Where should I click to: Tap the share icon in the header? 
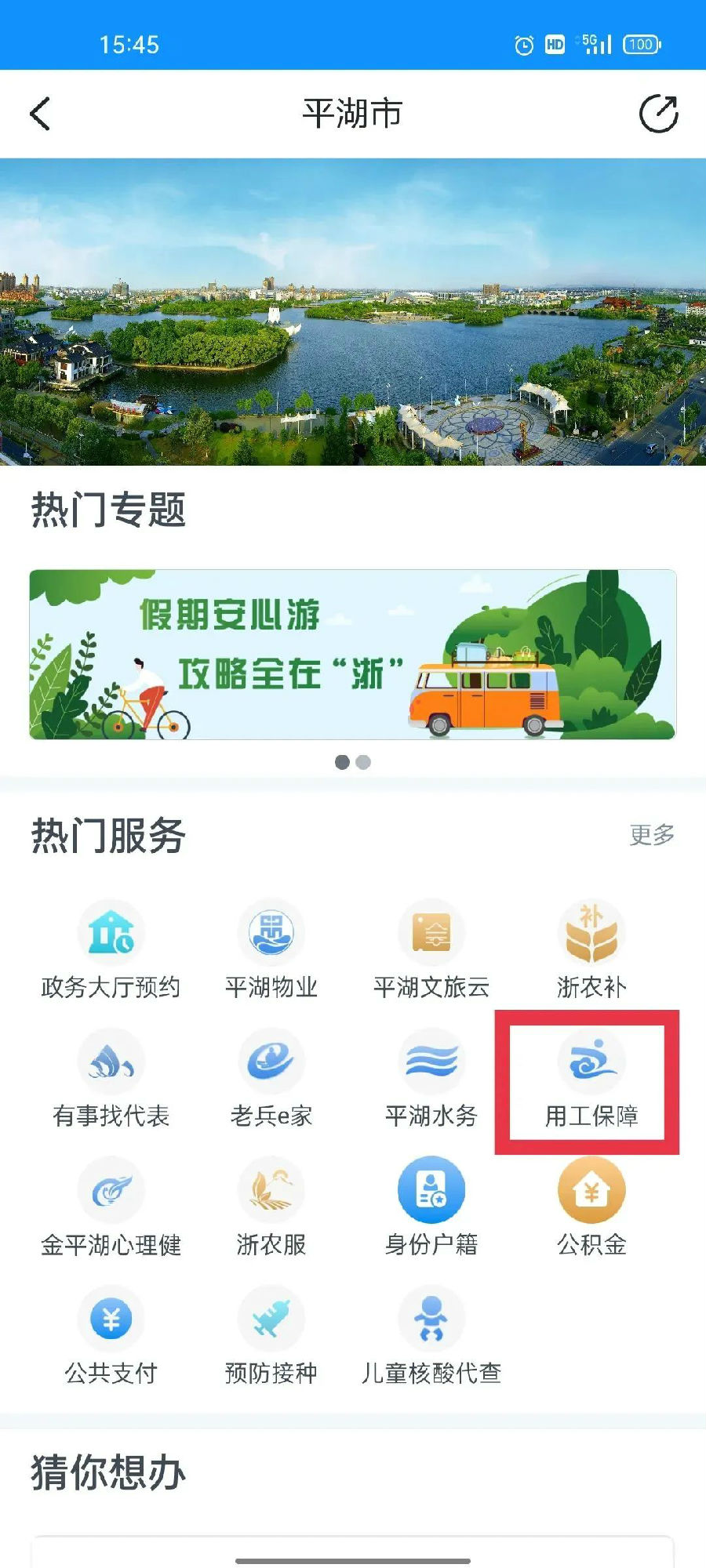coord(658,114)
